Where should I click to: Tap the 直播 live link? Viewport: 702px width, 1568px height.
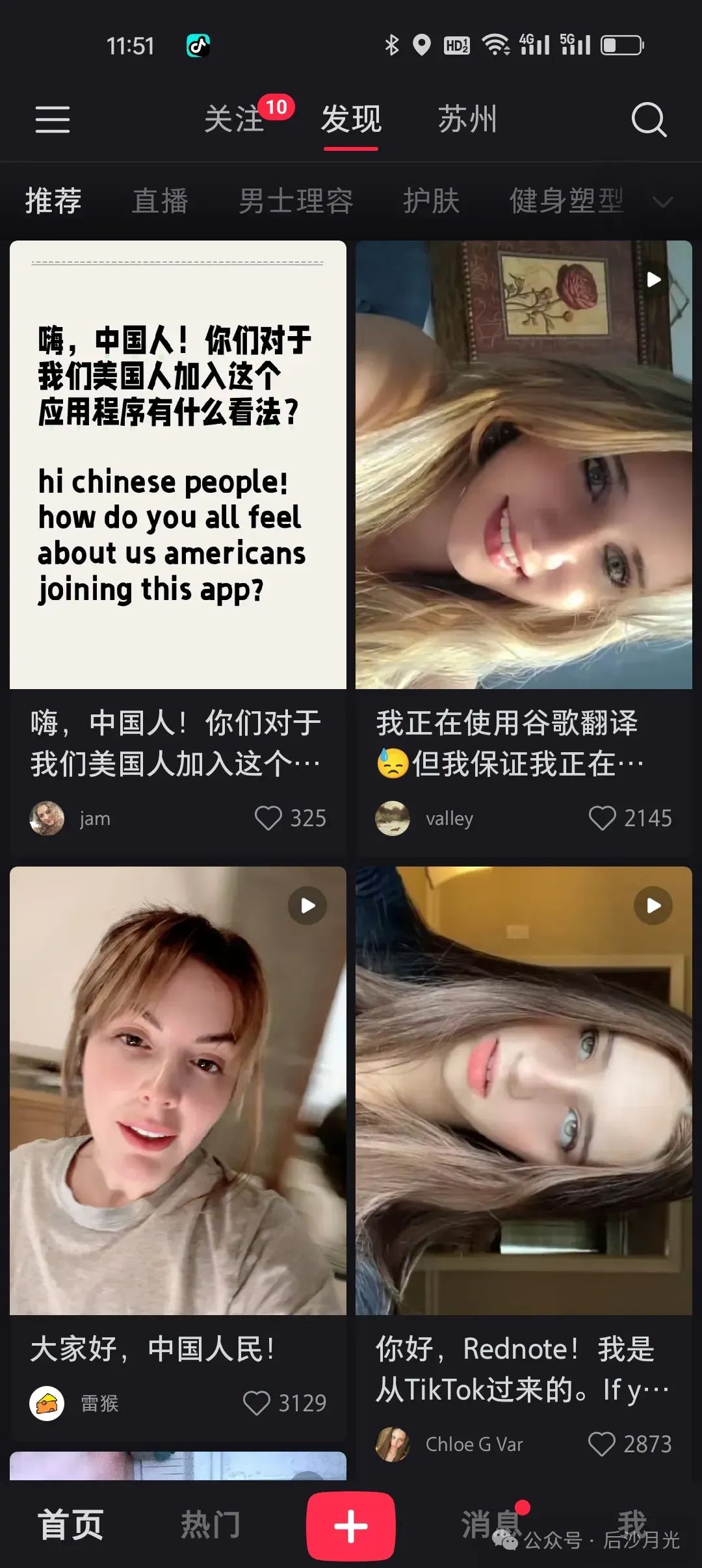tap(160, 200)
